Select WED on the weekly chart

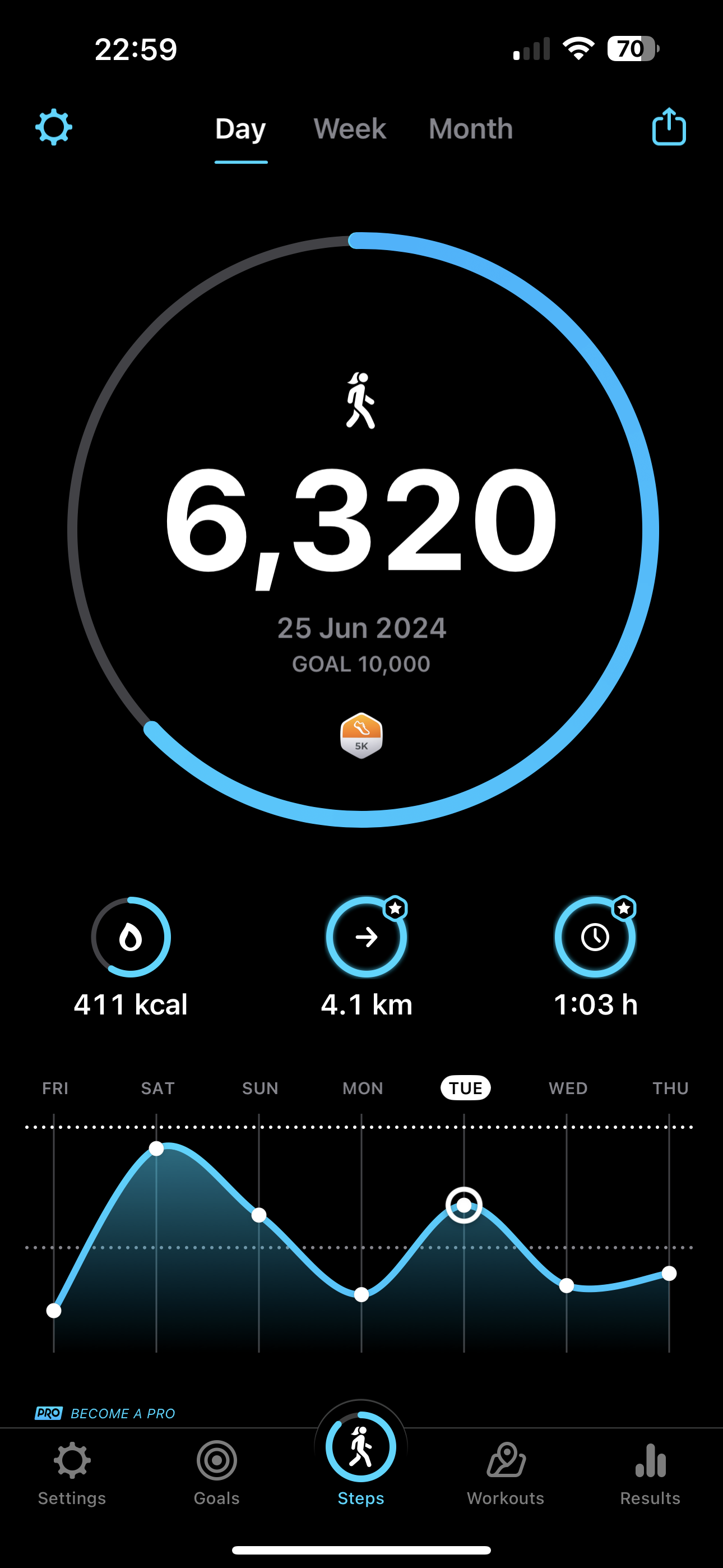pos(568,1089)
